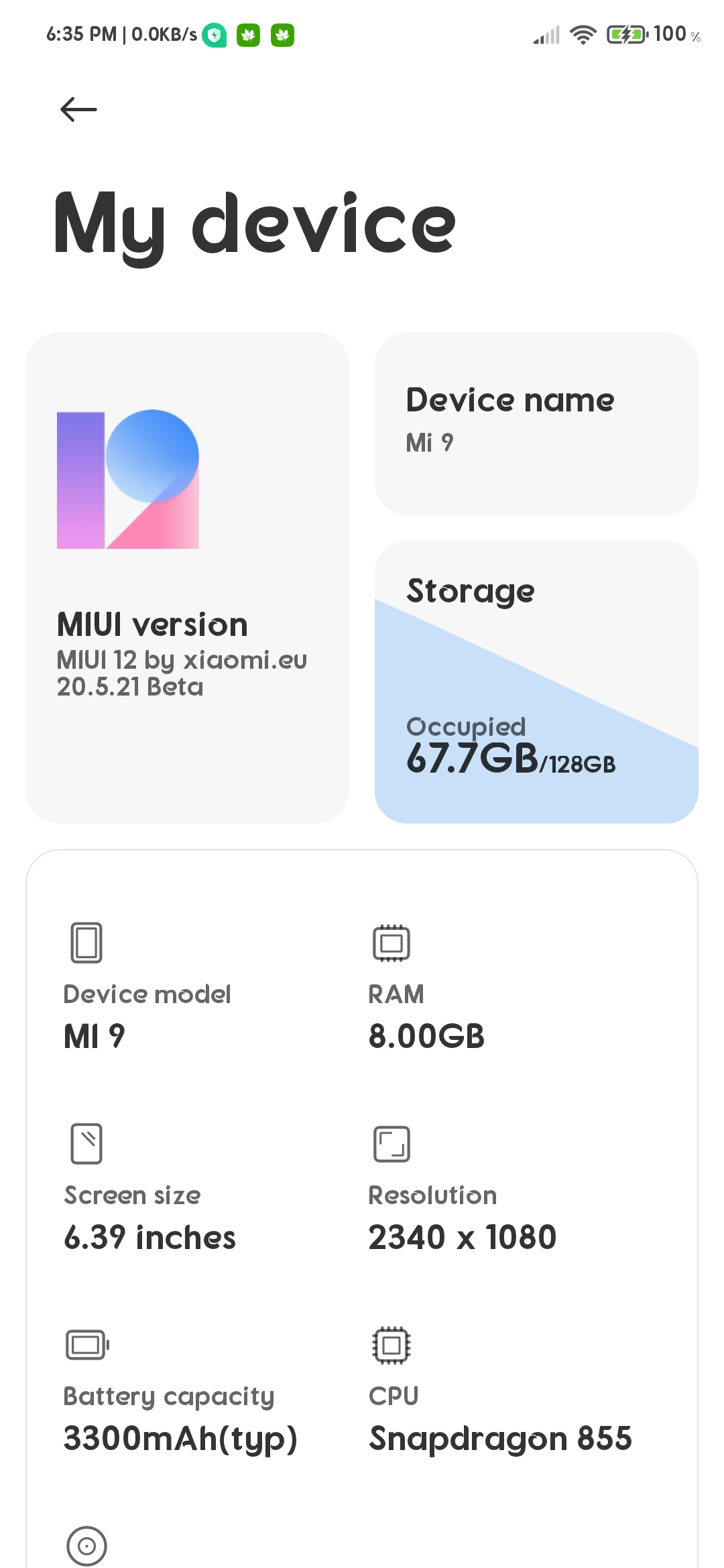Screen dimensions: 724x1568
Task: Open the Storage usage card
Action: tap(536, 682)
